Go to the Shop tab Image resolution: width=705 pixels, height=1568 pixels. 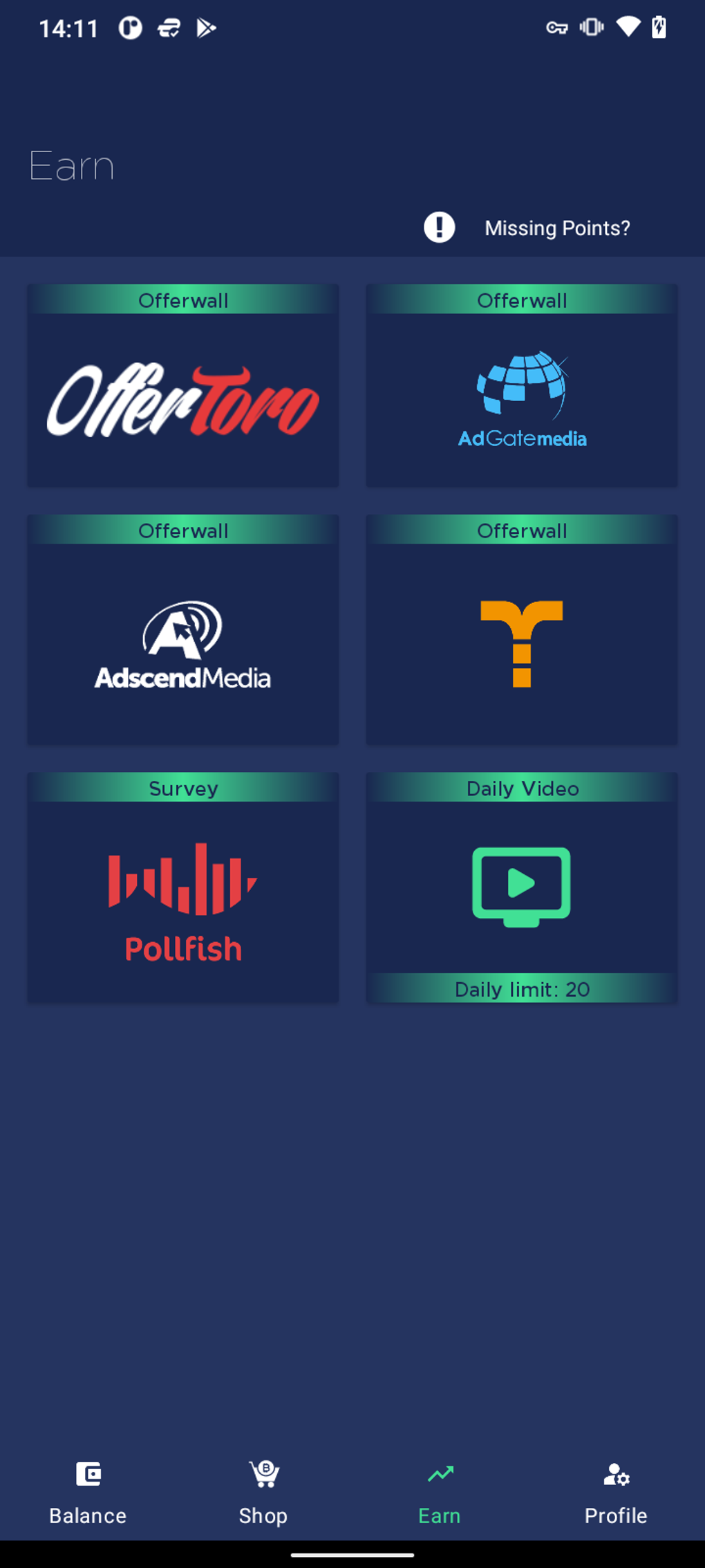(x=263, y=1493)
